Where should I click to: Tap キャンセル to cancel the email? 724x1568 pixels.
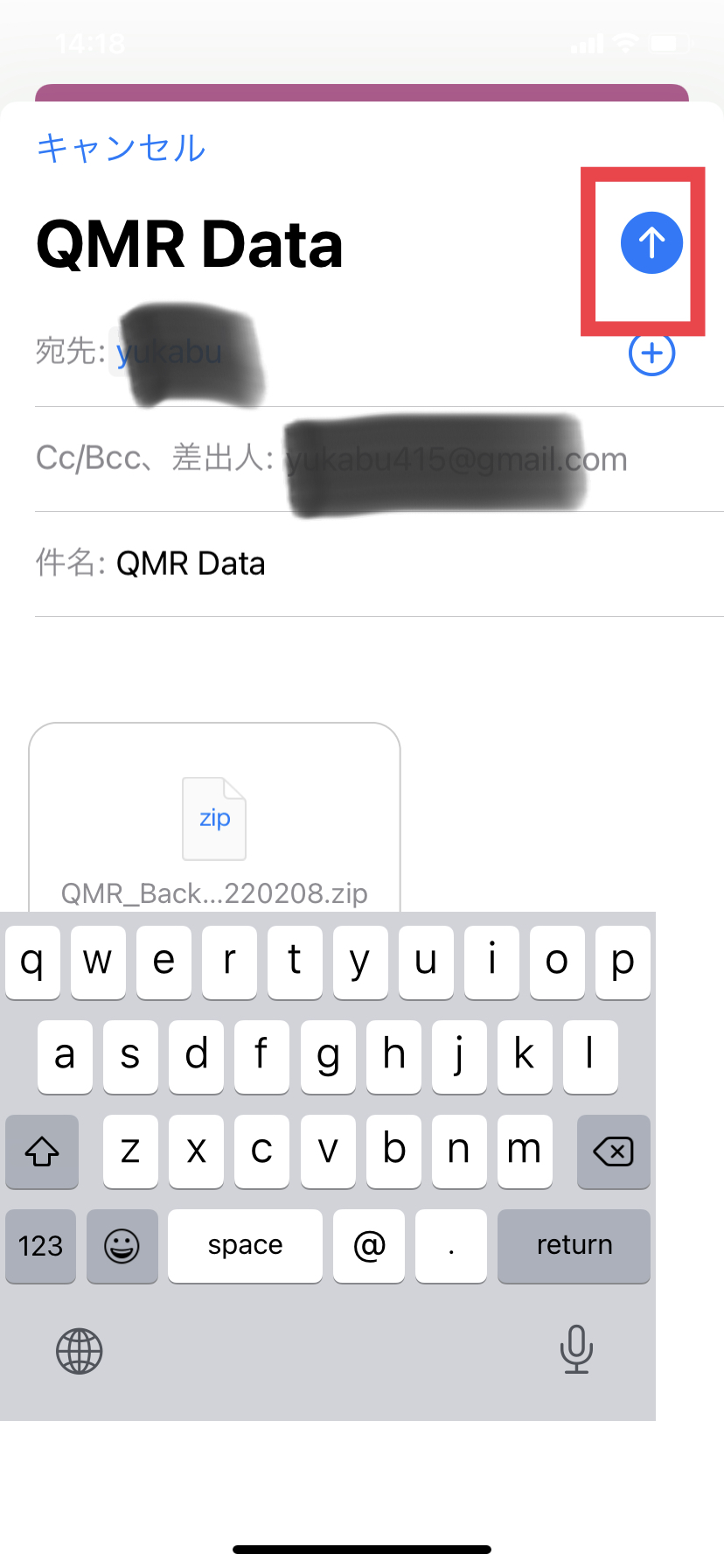121,148
